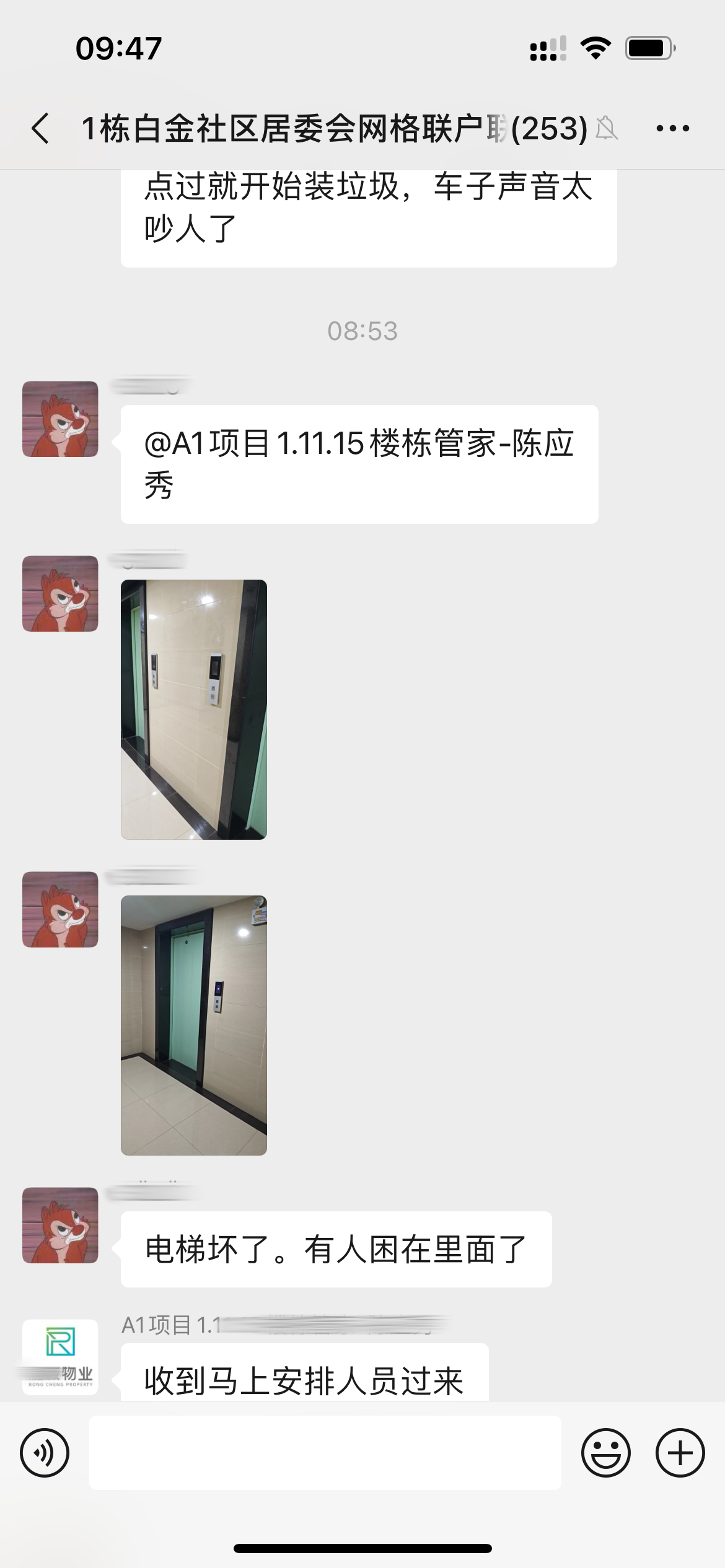Screen dimensions: 725x1568
Task: Go back to the chat list
Action: click(41, 129)
